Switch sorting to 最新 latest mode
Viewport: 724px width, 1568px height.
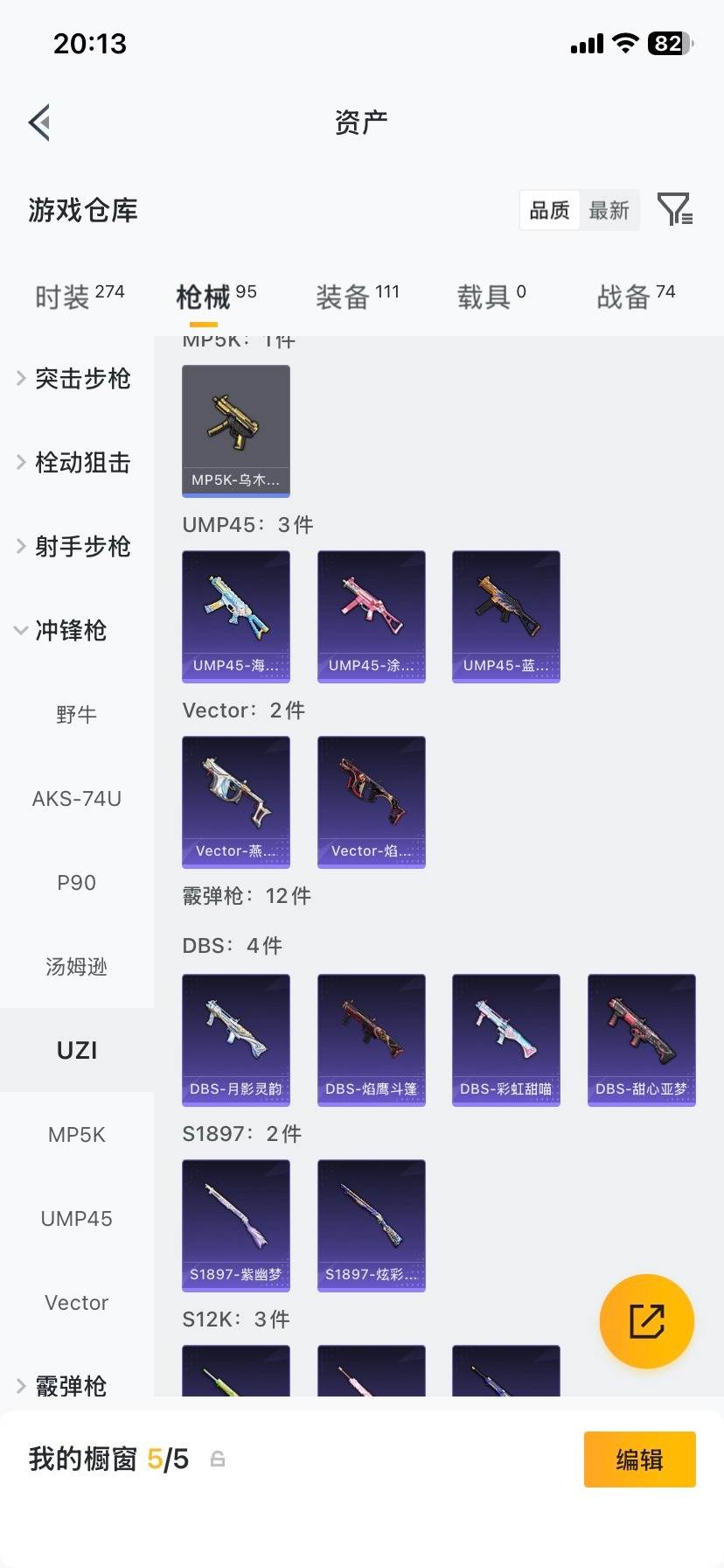pos(609,210)
